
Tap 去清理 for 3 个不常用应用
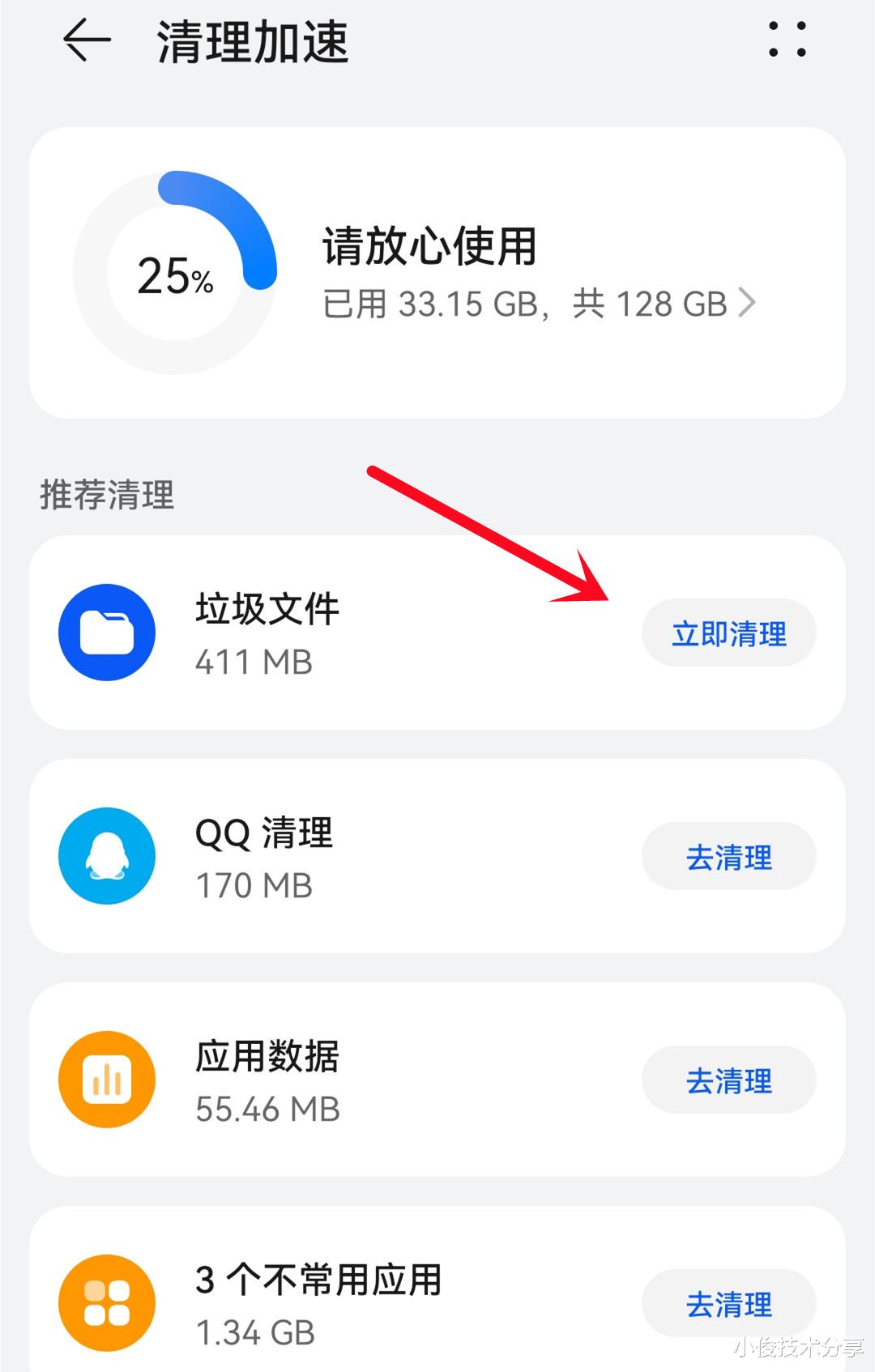(x=728, y=1304)
